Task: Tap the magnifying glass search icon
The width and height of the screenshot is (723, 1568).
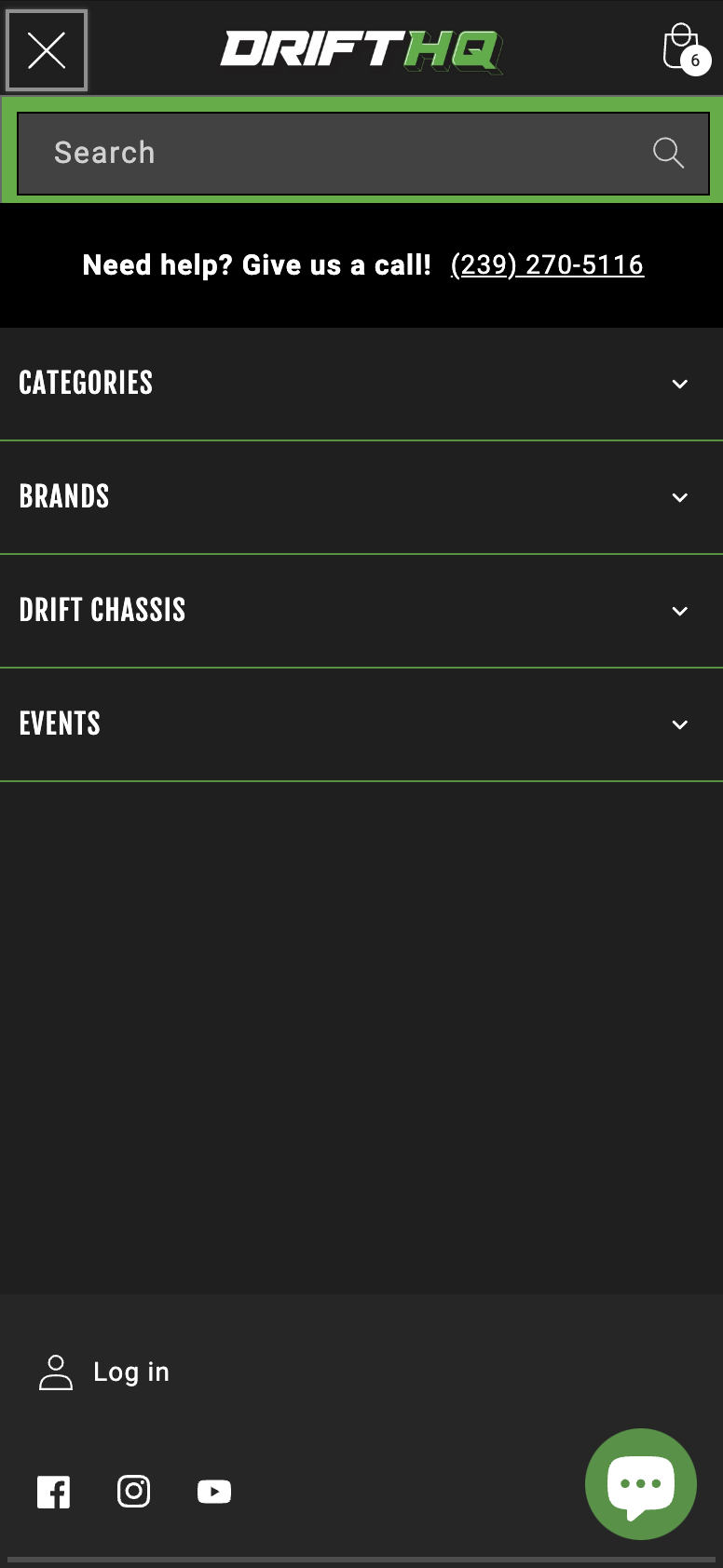Action: (668, 153)
